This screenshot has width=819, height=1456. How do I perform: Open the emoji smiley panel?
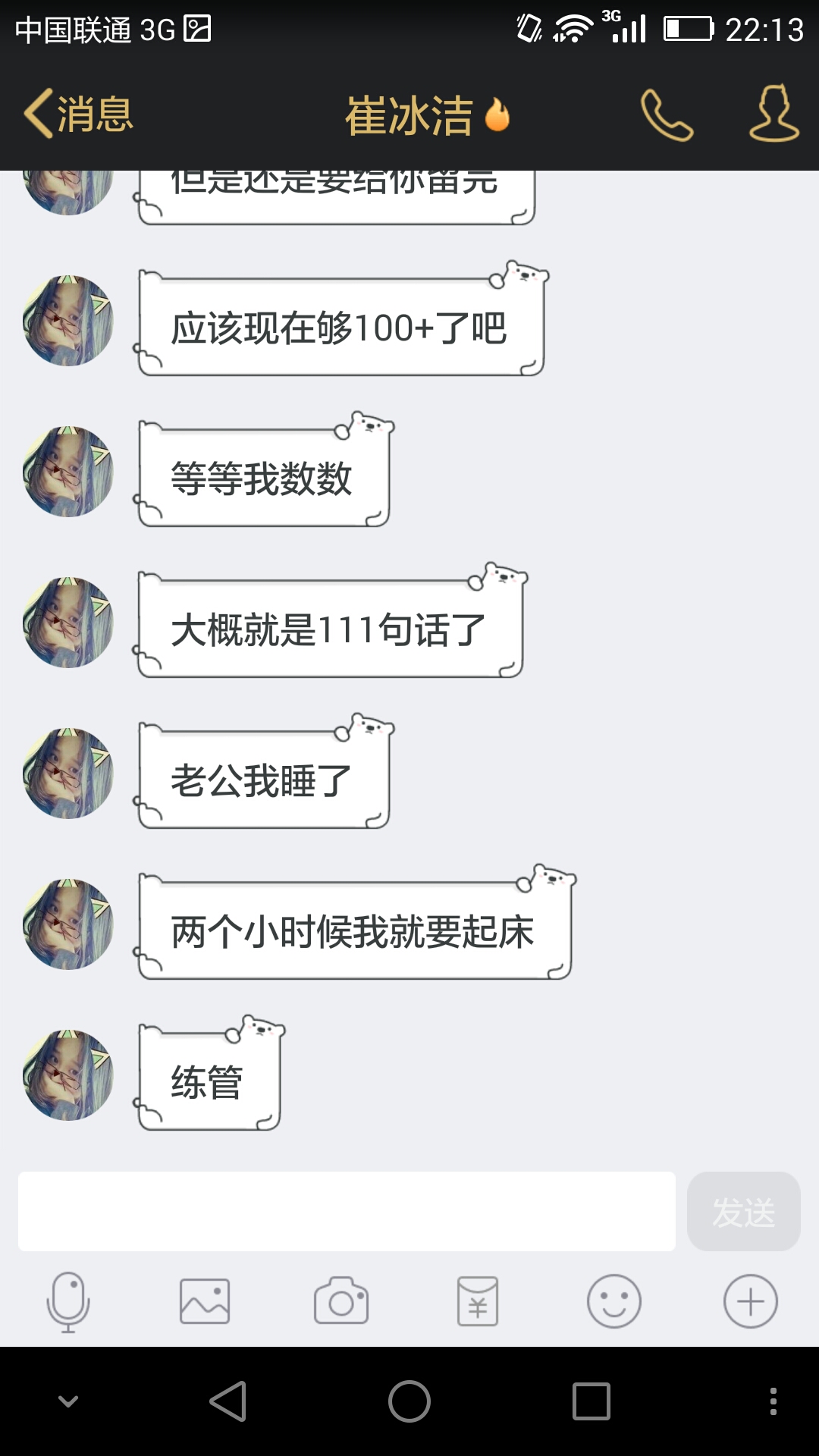(x=614, y=1301)
